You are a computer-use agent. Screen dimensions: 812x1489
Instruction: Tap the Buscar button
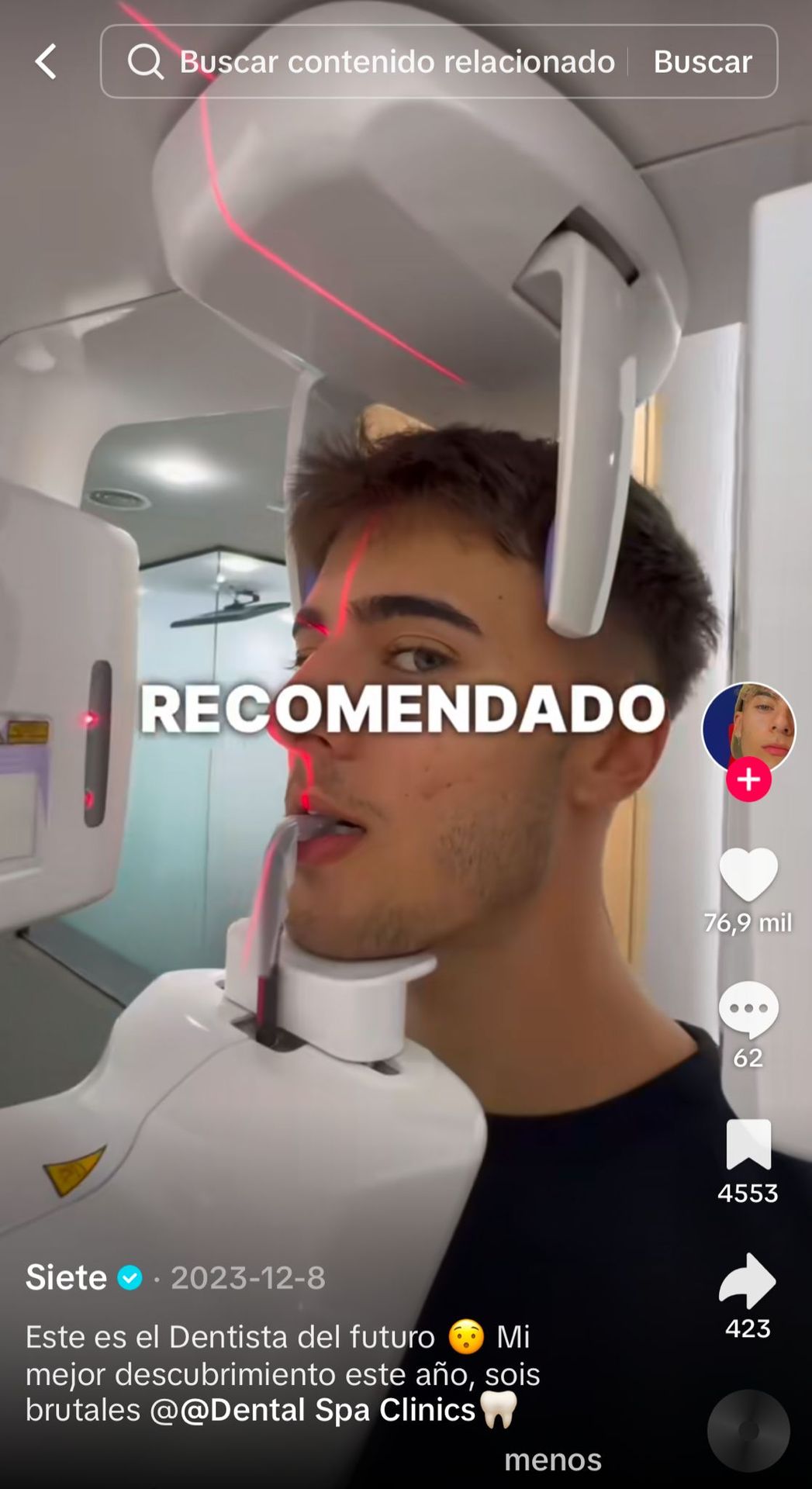tap(703, 61)
